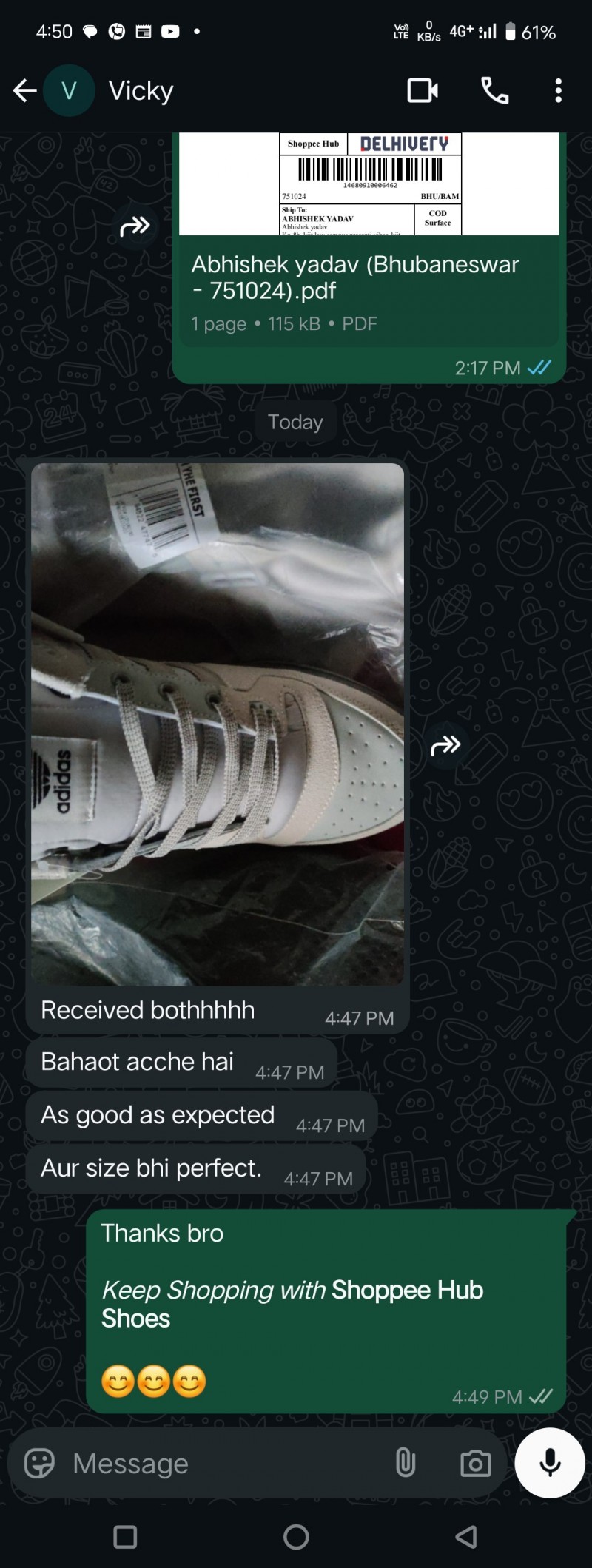This screenshot has height=1568, width=592.
Task: Start a video call with Vicky
Action: tap(423, 91)
